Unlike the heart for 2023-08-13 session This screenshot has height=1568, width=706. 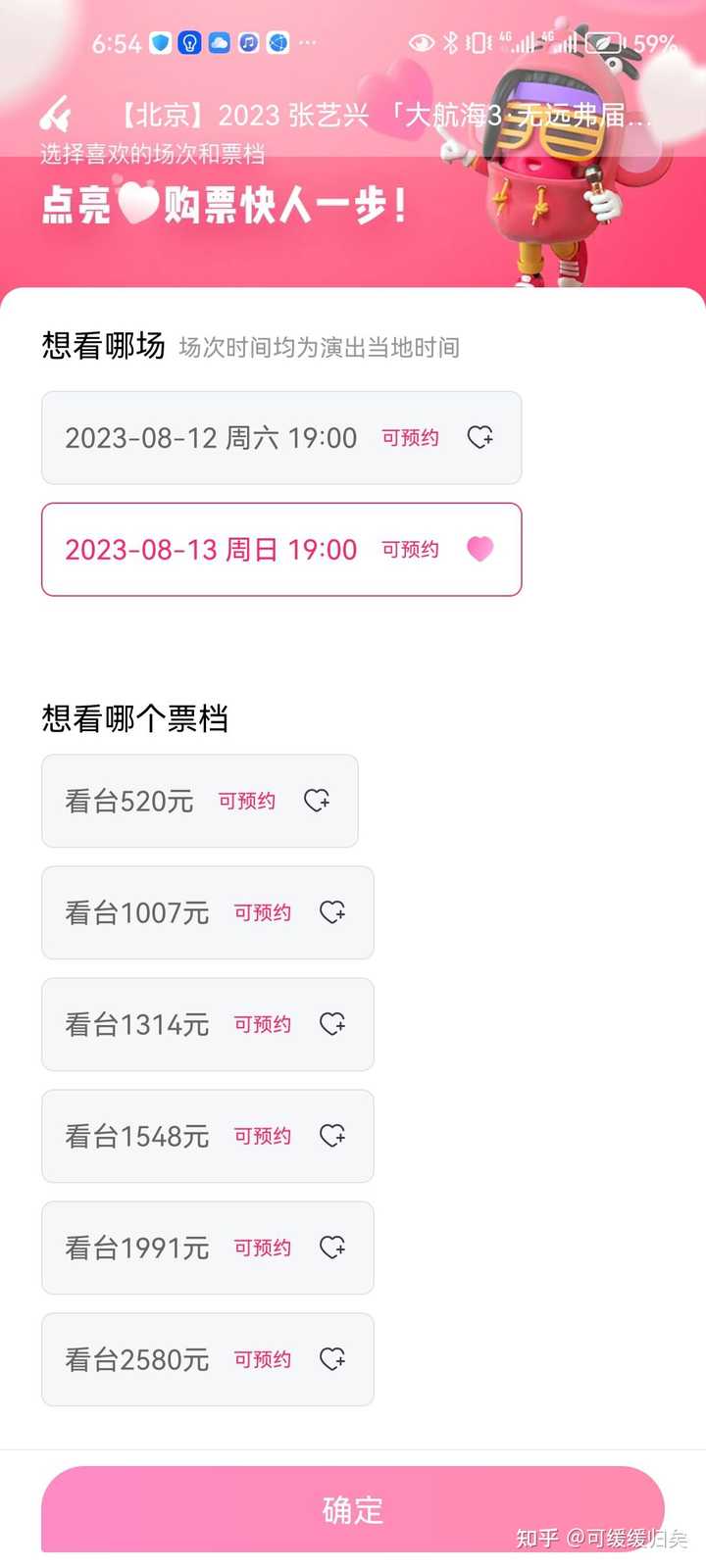pos(479,549)
